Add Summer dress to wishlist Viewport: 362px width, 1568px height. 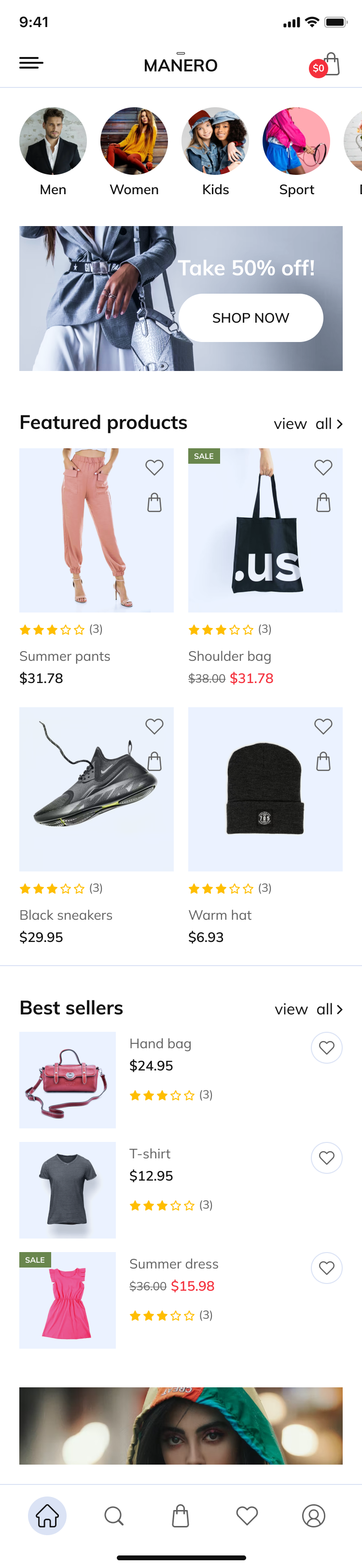pos(327,1268)
